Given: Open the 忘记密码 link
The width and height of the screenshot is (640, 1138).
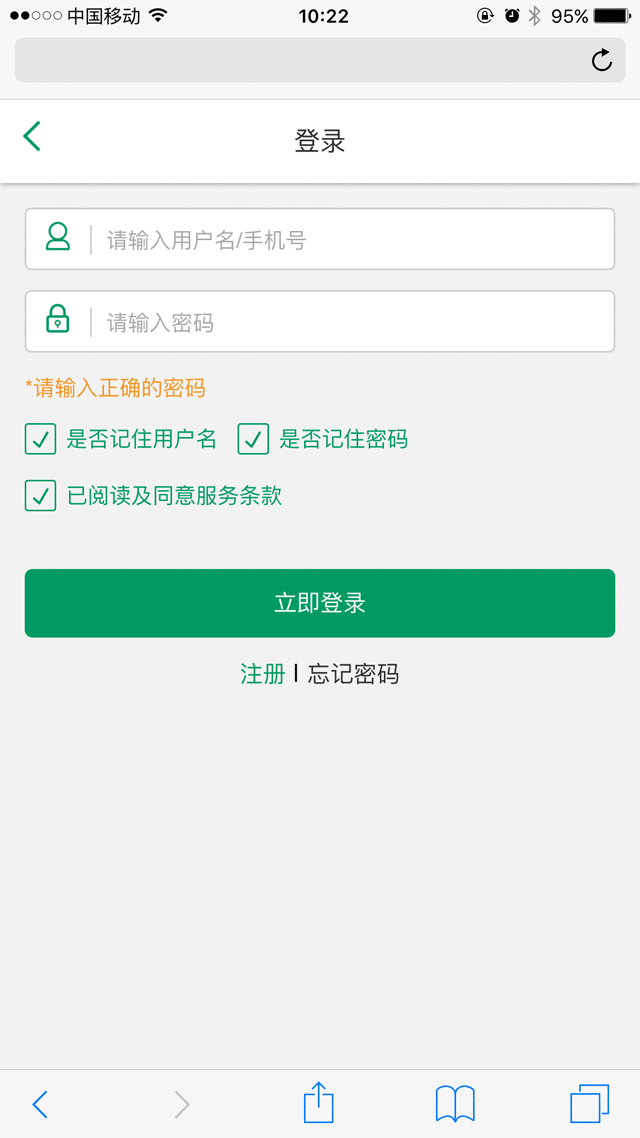Looking at the screenshot, I should [353, 674].
